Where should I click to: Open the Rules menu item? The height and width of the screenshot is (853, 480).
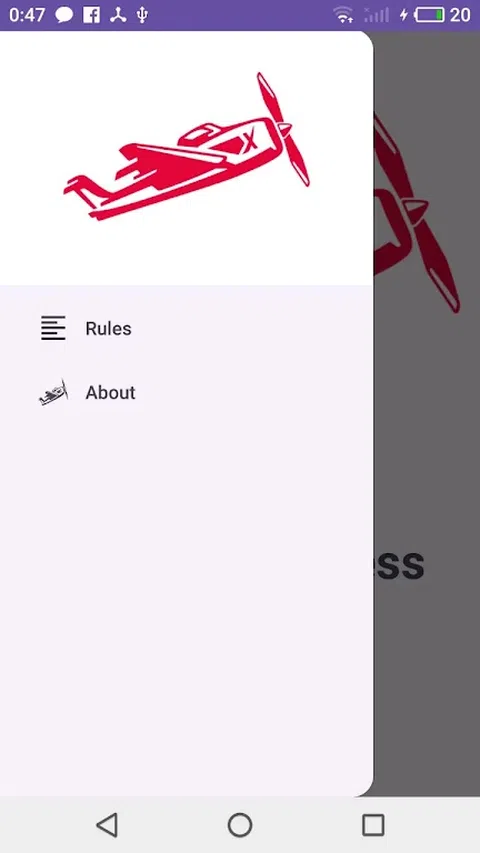pos(187,329)
